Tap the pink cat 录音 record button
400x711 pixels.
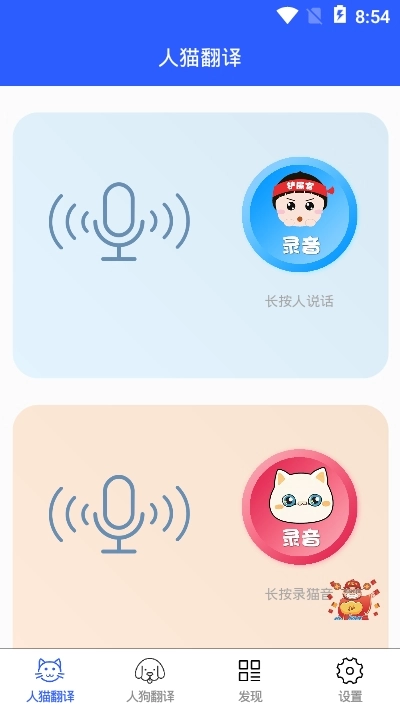point(299,507)
